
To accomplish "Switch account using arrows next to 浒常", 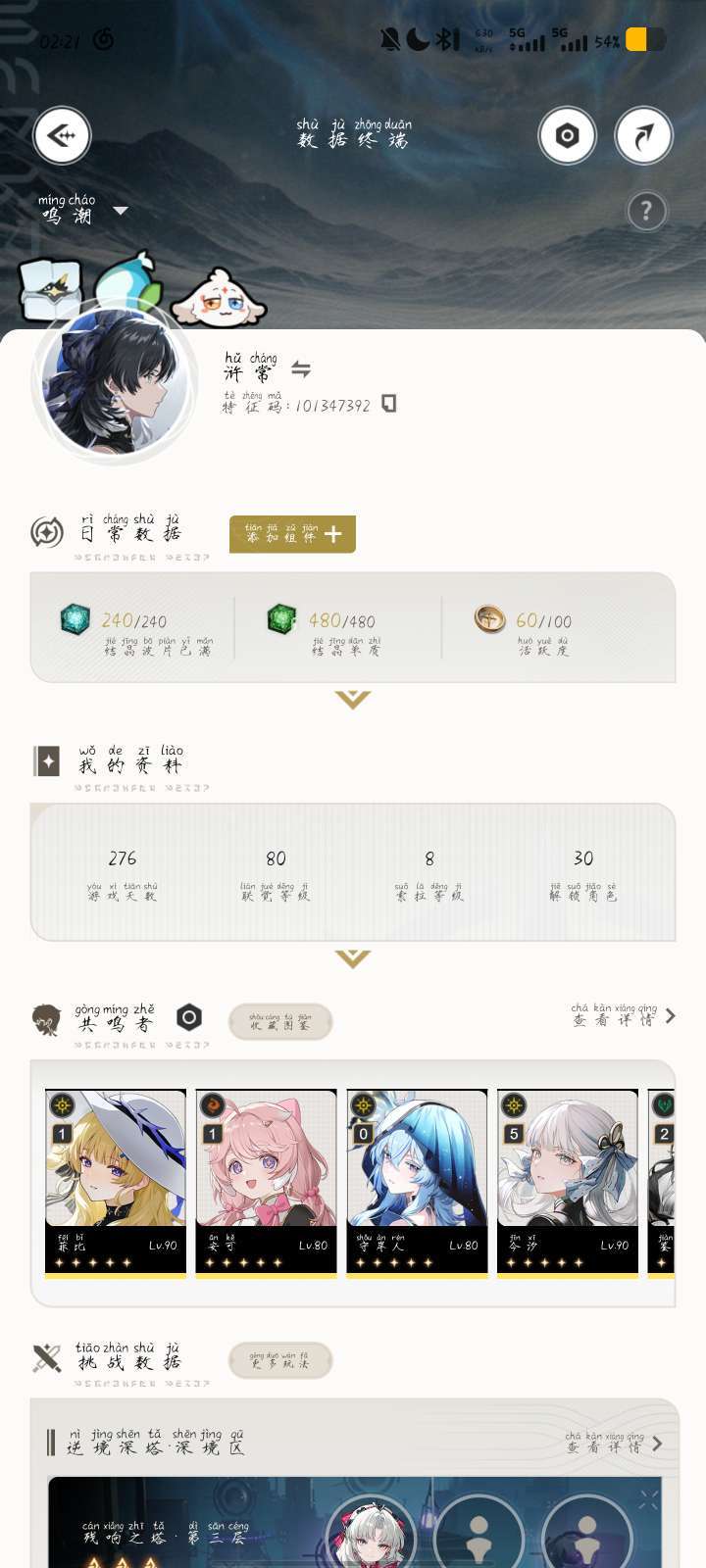I will [301, 369].
